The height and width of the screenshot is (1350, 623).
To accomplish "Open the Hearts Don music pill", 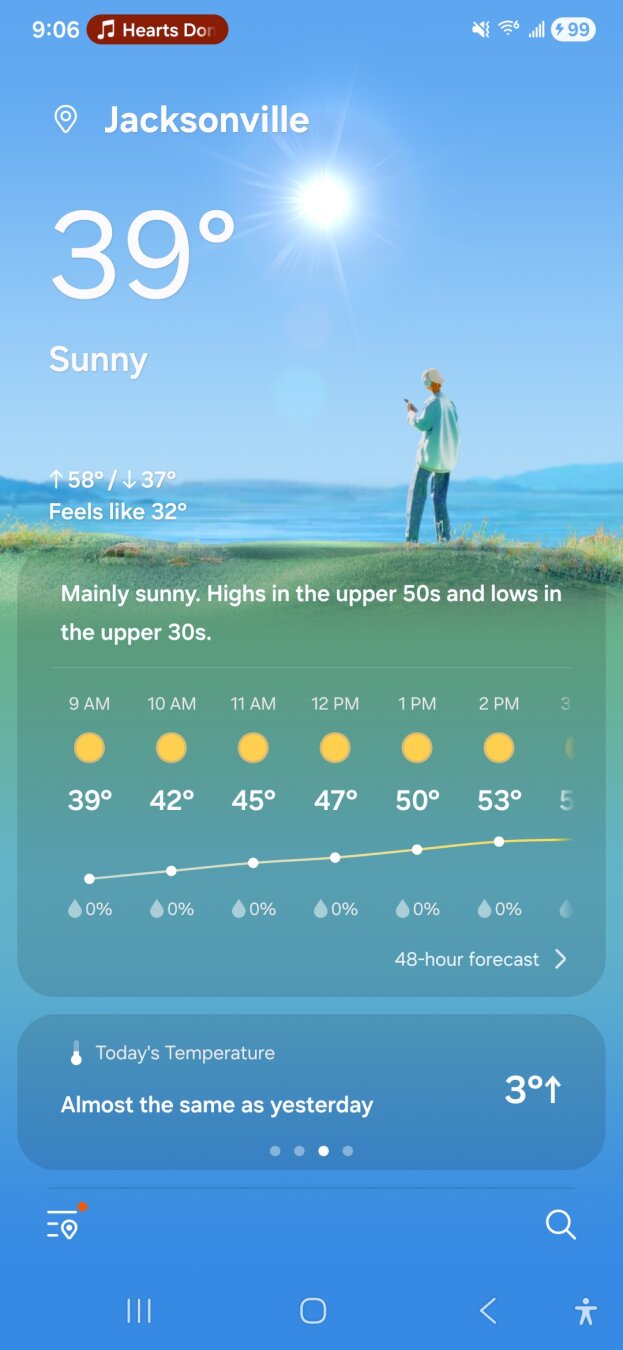I will pos(157,30).
